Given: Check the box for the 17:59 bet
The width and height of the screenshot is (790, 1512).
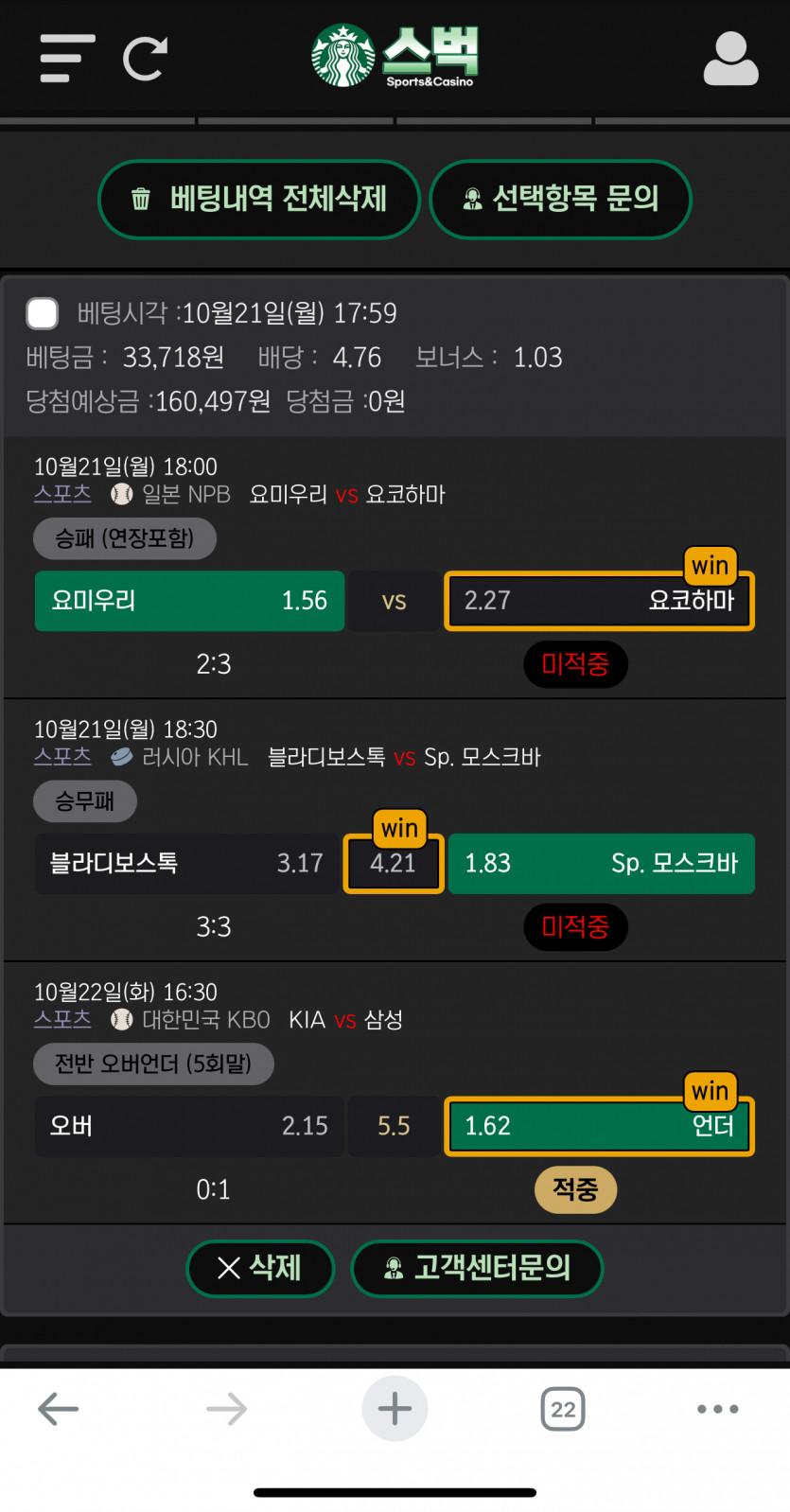Looking at the screenshot, I should tap(43, 313).
